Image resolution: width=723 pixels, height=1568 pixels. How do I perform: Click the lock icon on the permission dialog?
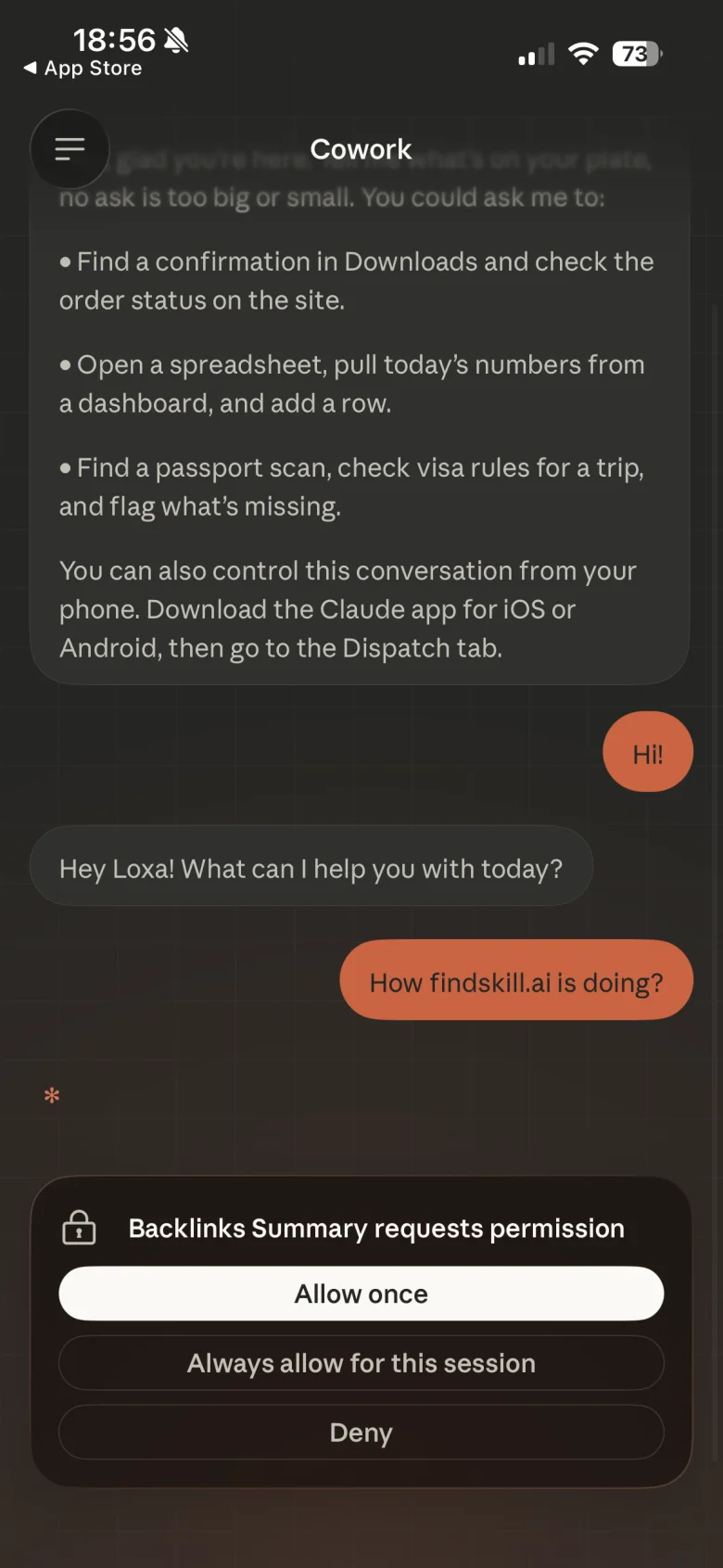79,1228
